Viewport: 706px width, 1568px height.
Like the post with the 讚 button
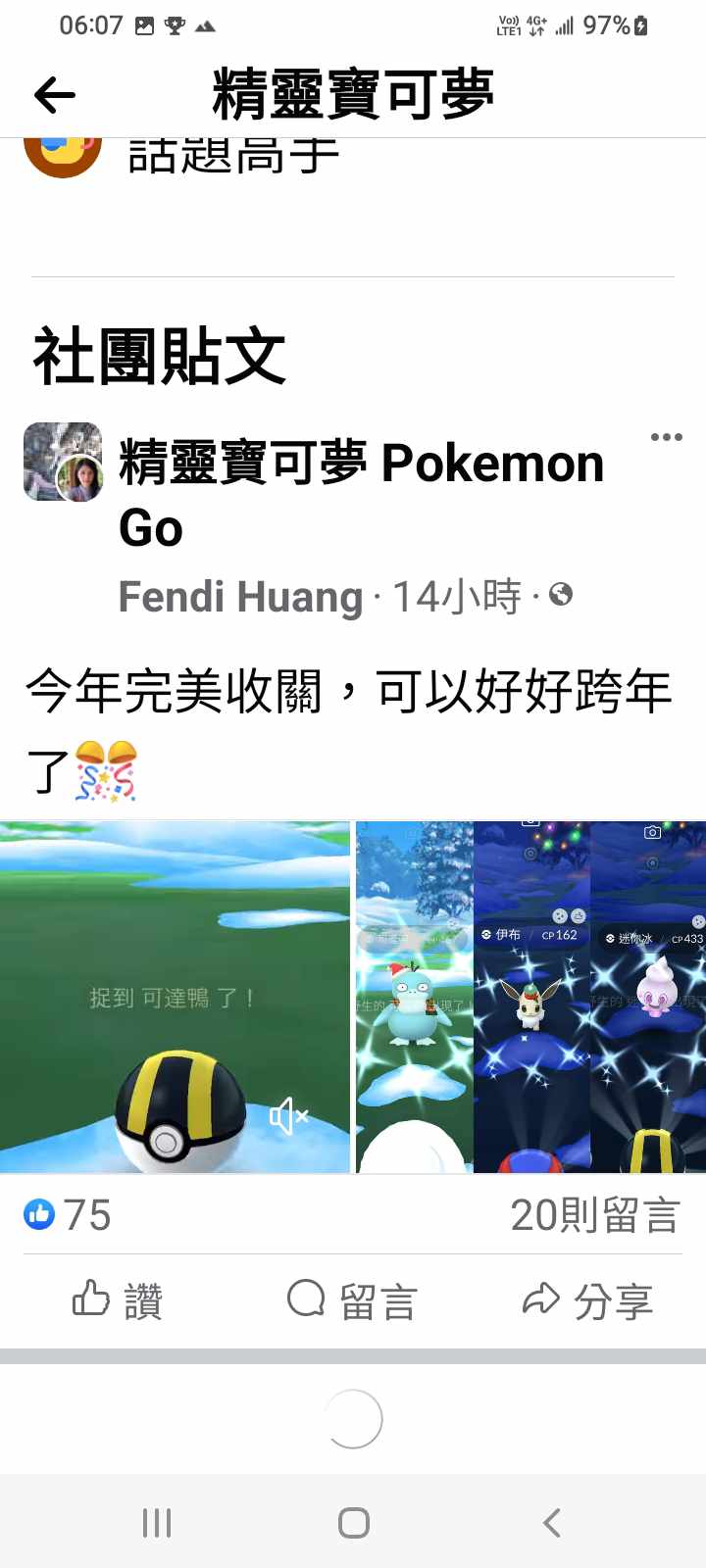(118, 1301)
